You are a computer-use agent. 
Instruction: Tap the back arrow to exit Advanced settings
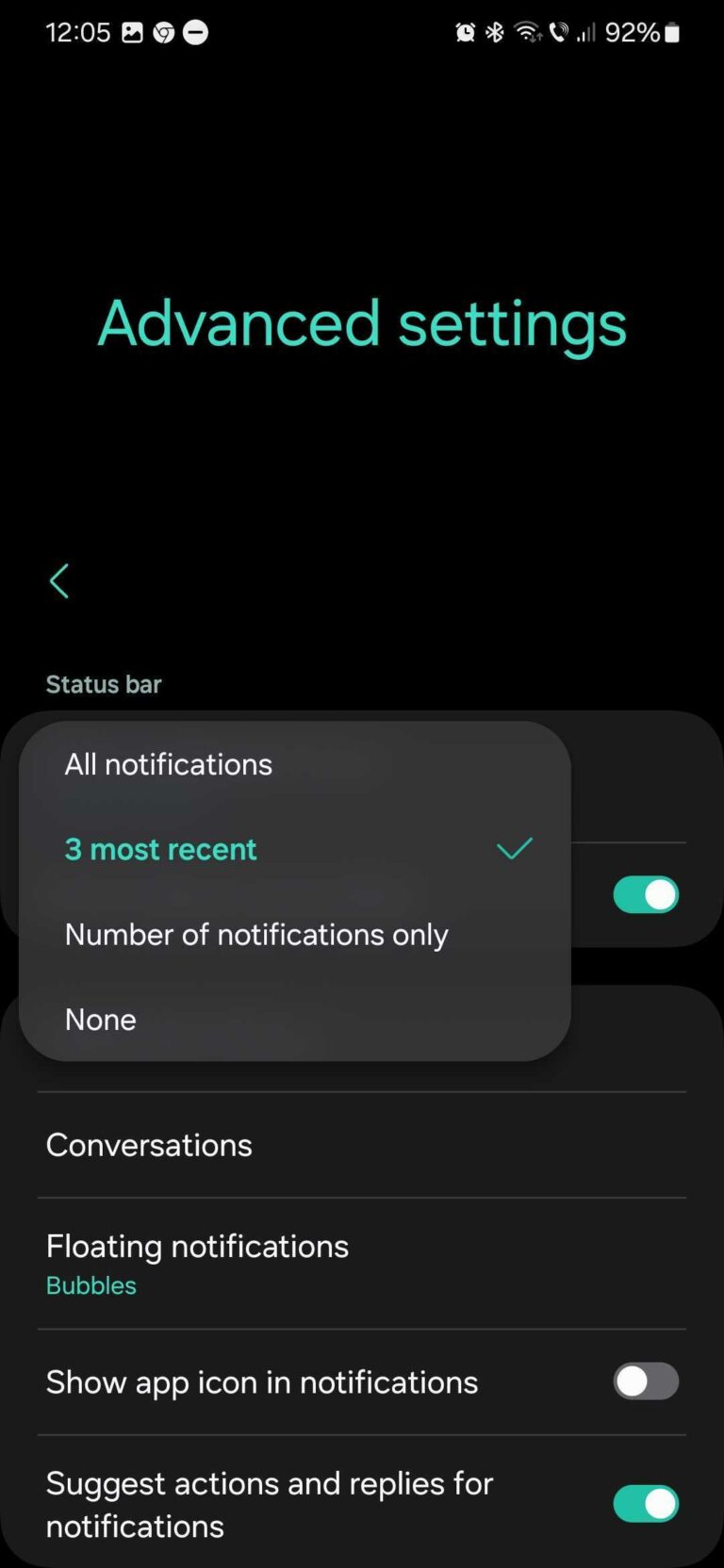pos(59,580)
